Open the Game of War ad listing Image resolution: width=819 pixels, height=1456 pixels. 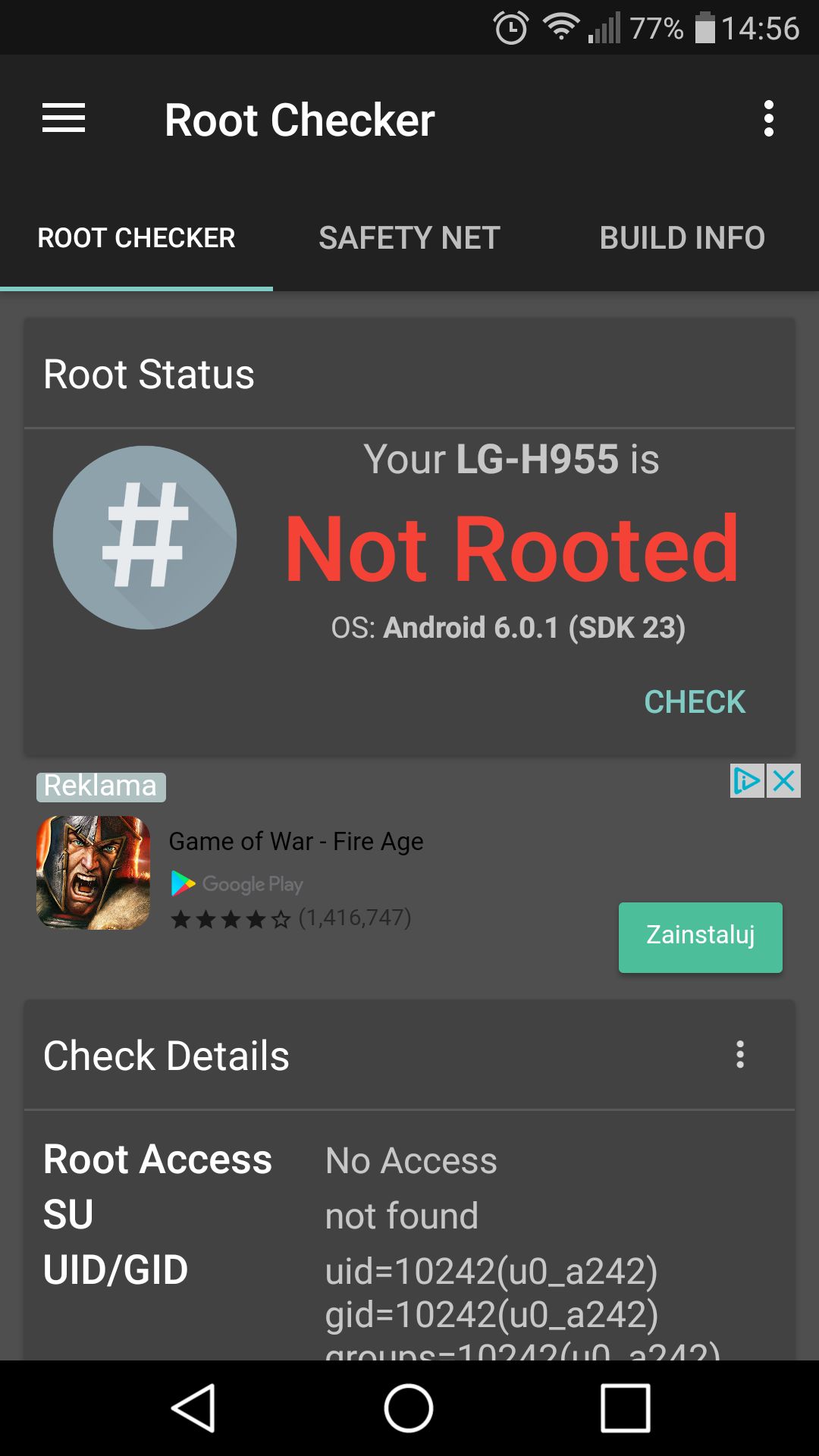click(x=296, y=842)
